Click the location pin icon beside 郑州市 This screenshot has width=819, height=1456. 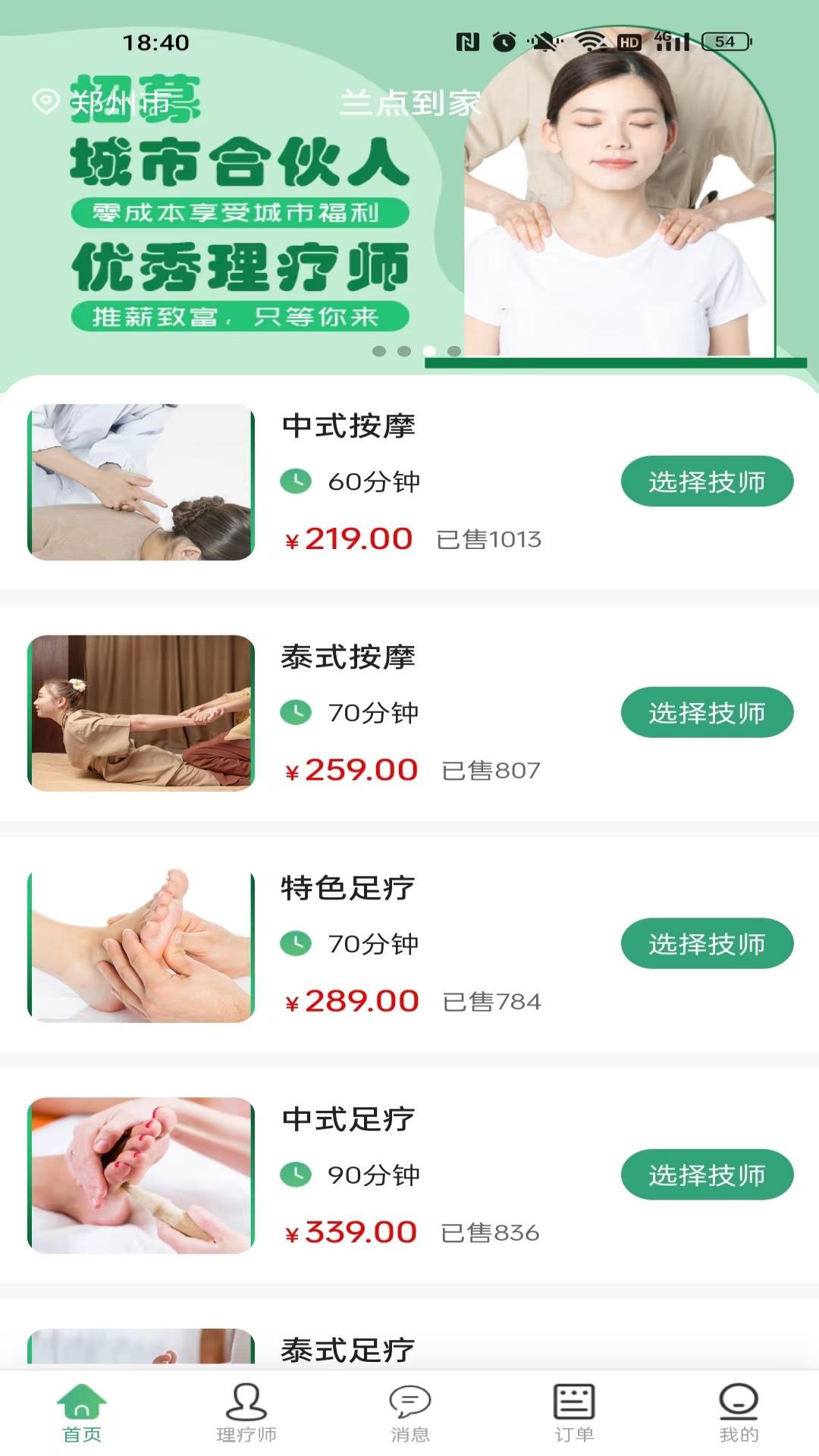(x=44, y=100)
